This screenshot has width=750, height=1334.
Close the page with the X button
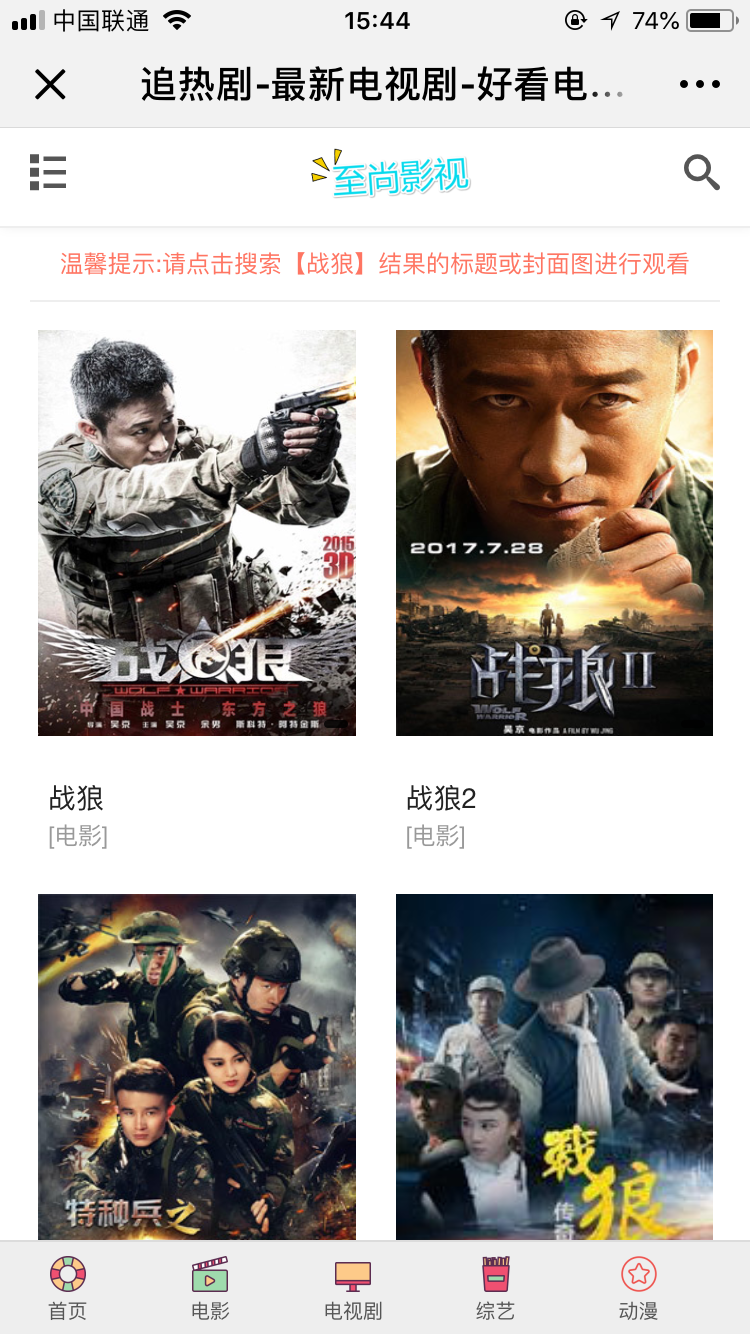[x=50, y=84]
